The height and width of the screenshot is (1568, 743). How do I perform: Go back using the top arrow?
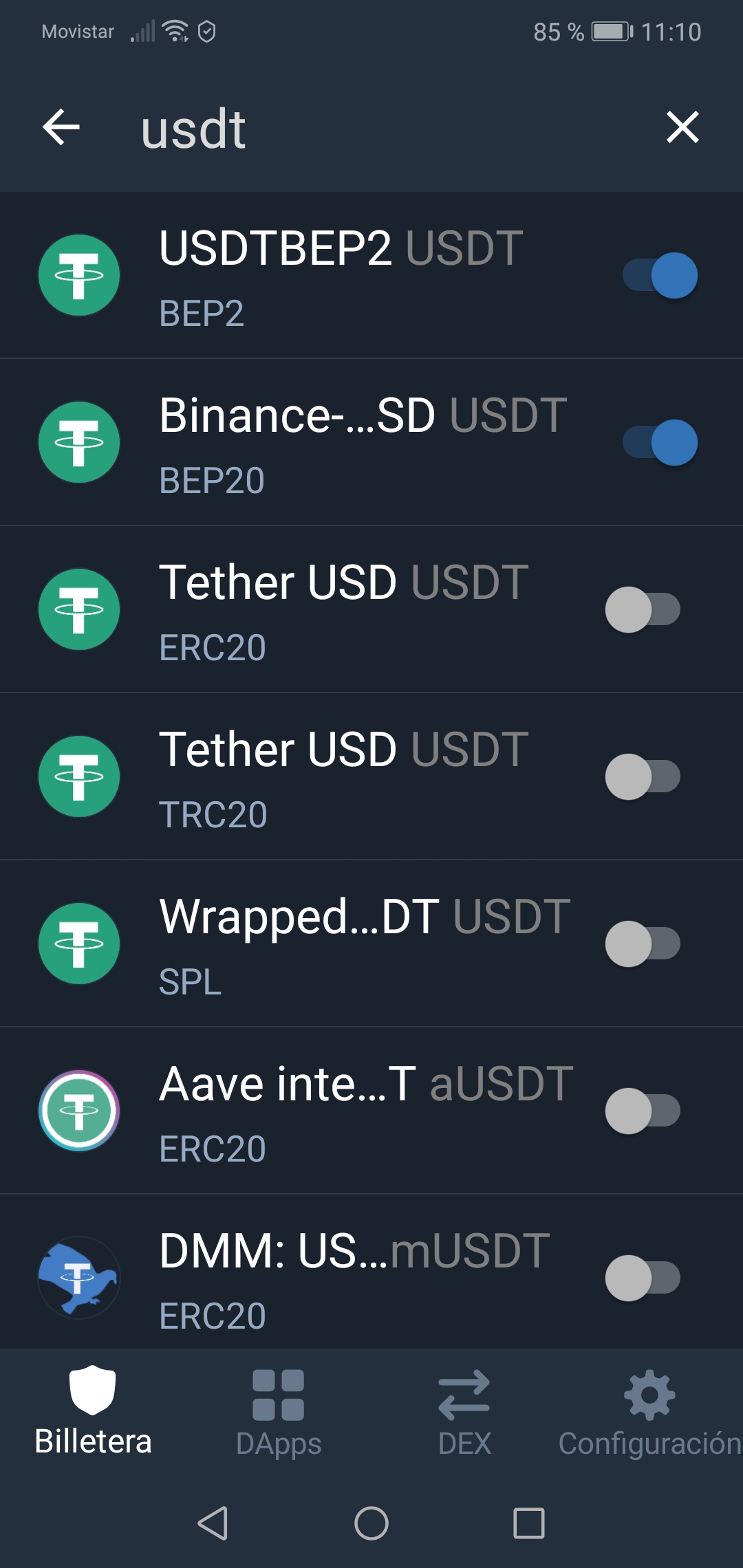tap(61, 127)
